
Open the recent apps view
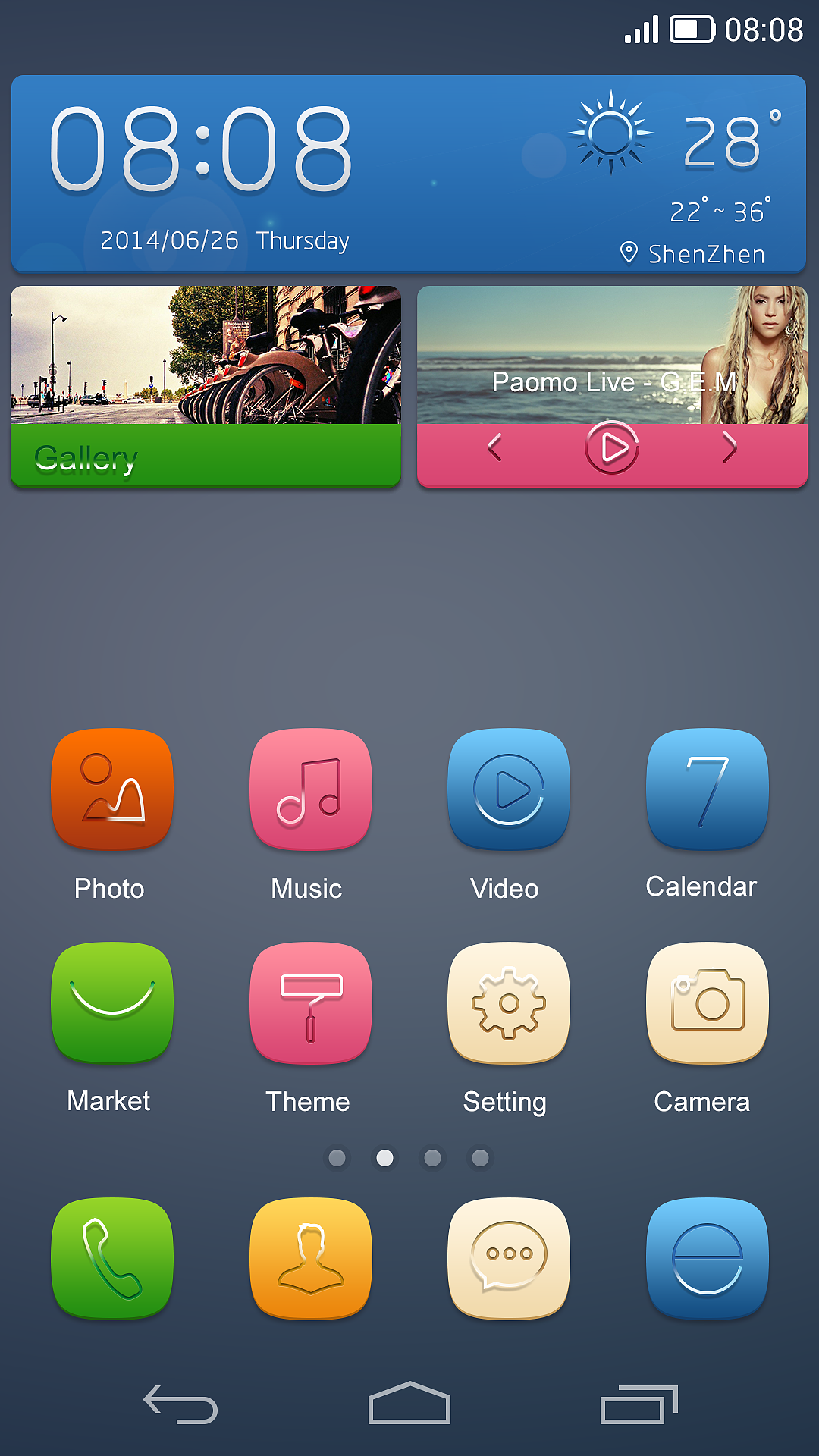(639, 1404)
